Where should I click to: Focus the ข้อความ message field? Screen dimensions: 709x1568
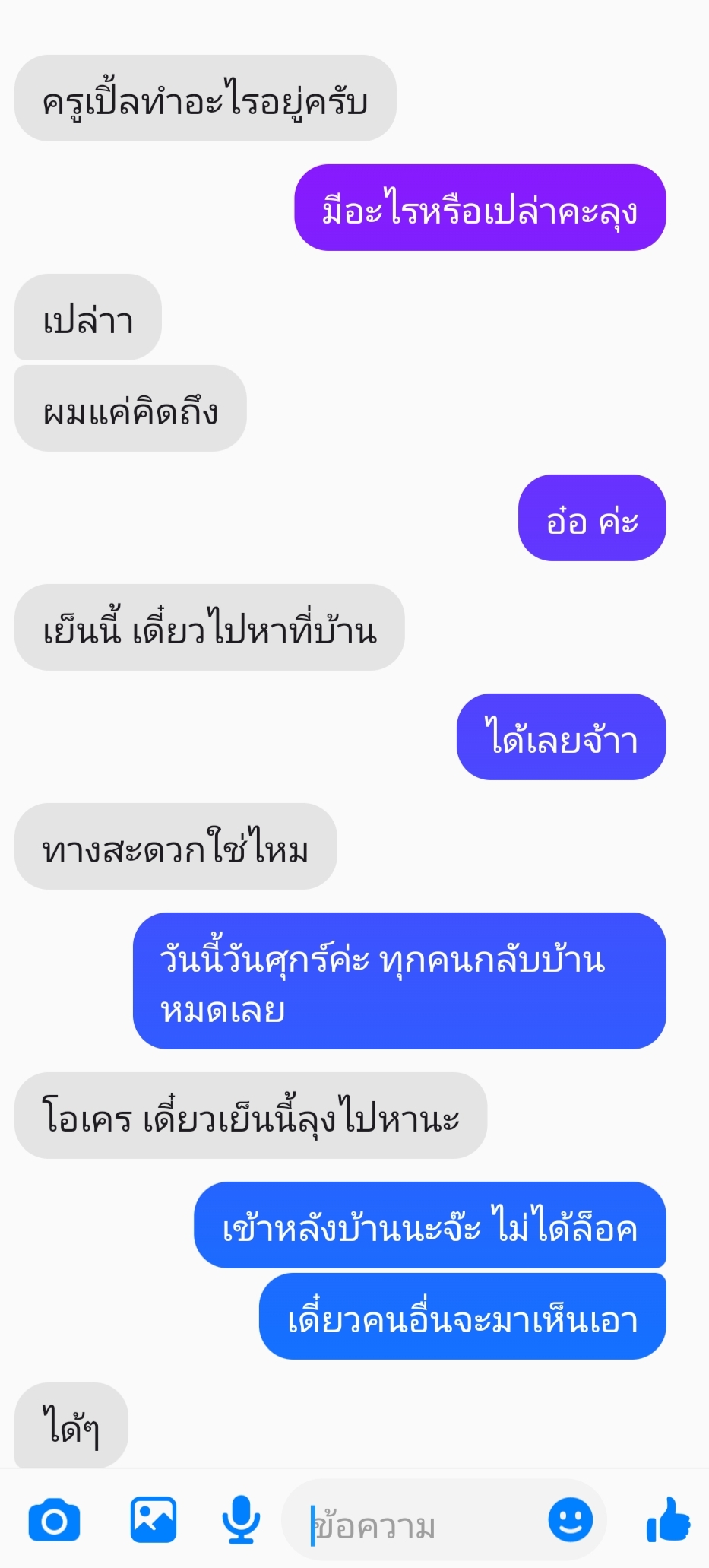point(418,1525)
